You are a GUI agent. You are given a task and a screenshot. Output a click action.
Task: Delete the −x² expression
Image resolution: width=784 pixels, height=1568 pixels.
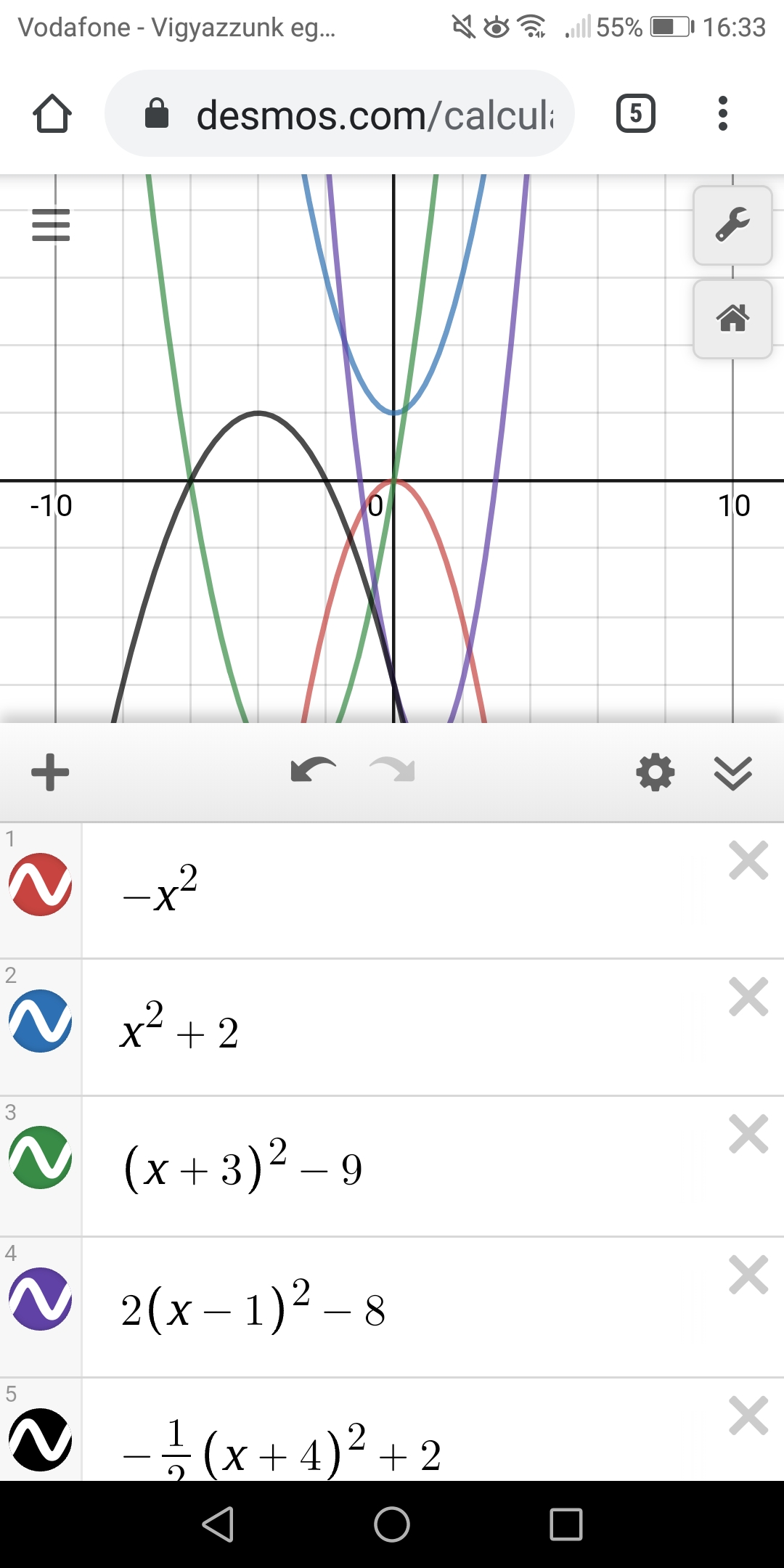[x=748, y=861]
